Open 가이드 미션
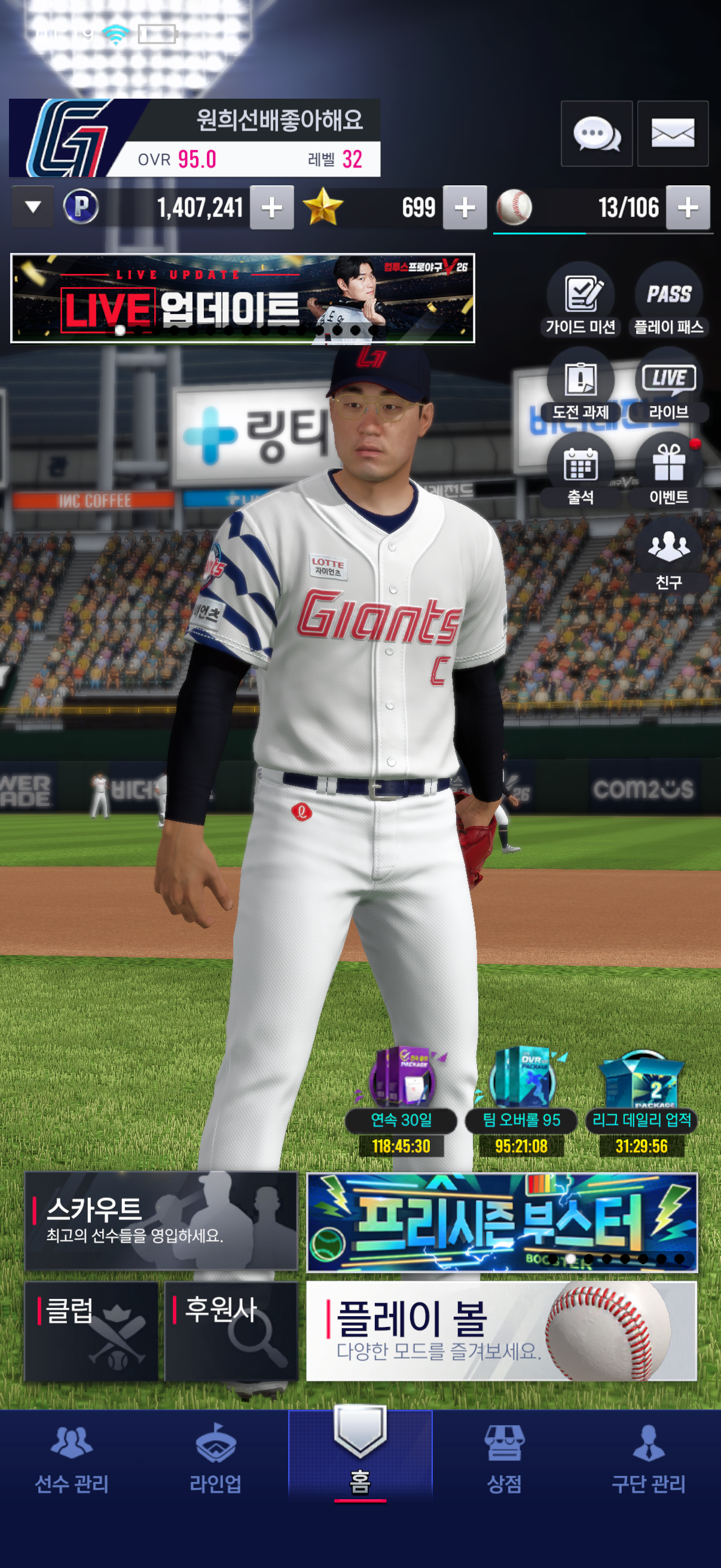Image resolution: width=721 pixels, height=1568 pixels. [x=581, y=300]
